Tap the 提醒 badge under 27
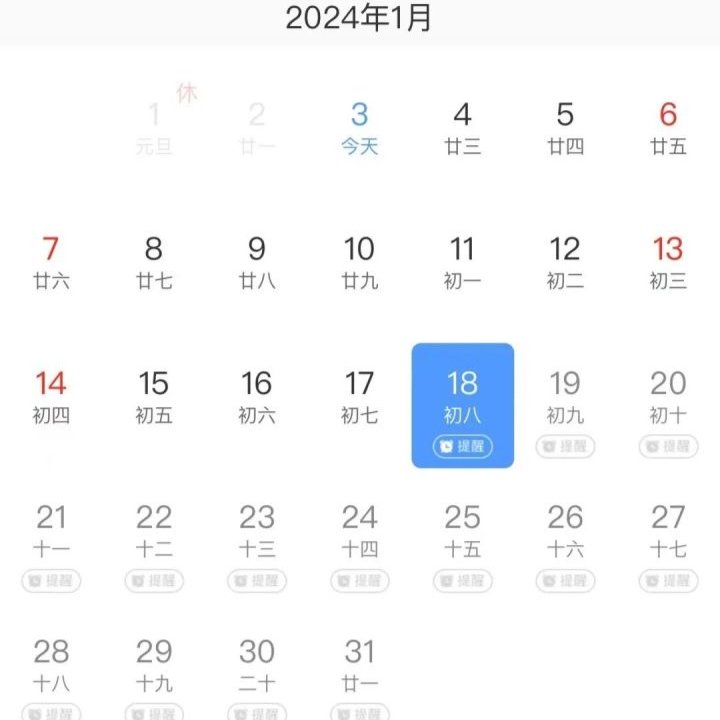Screen dimensions: 720x720 click(x=668, y=580)
